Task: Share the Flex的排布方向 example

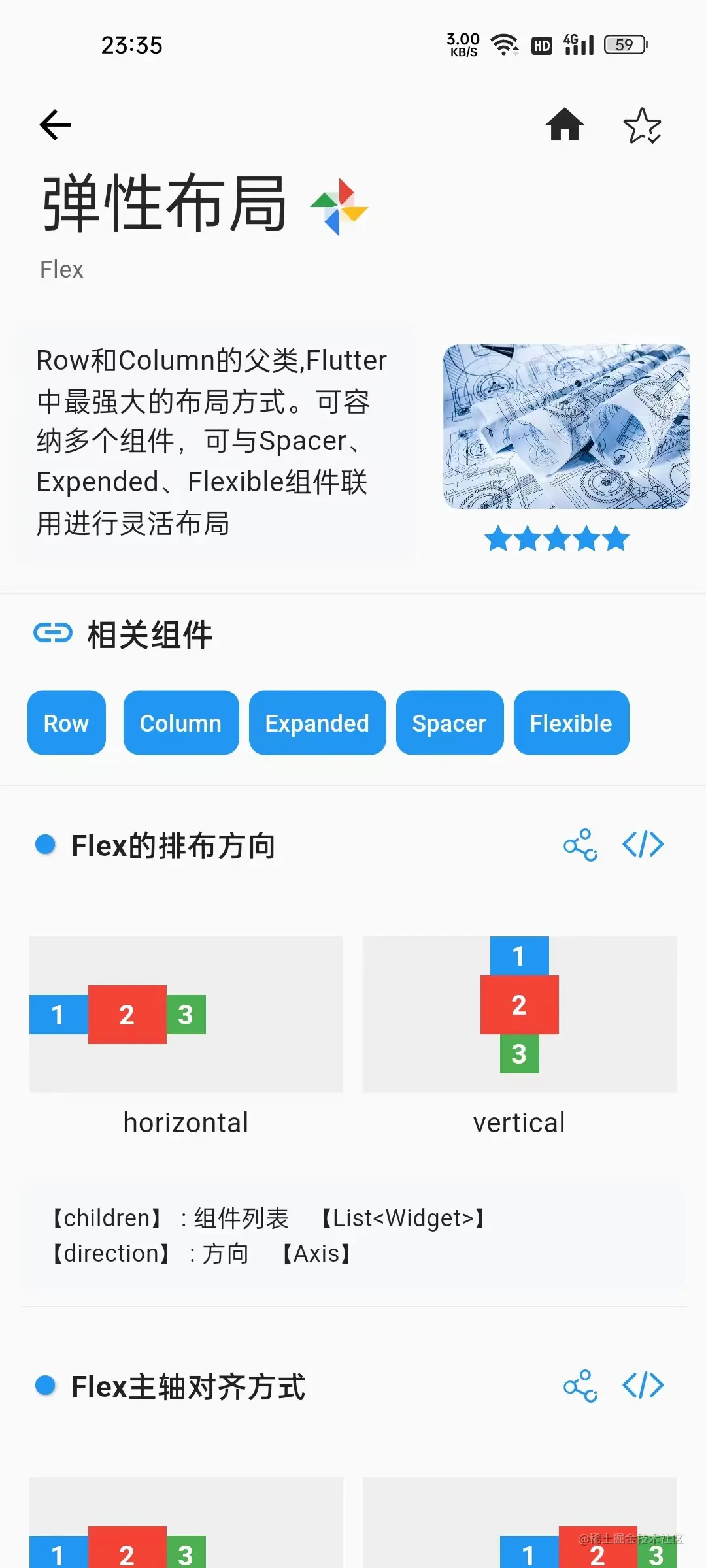Action: (580, 845)
